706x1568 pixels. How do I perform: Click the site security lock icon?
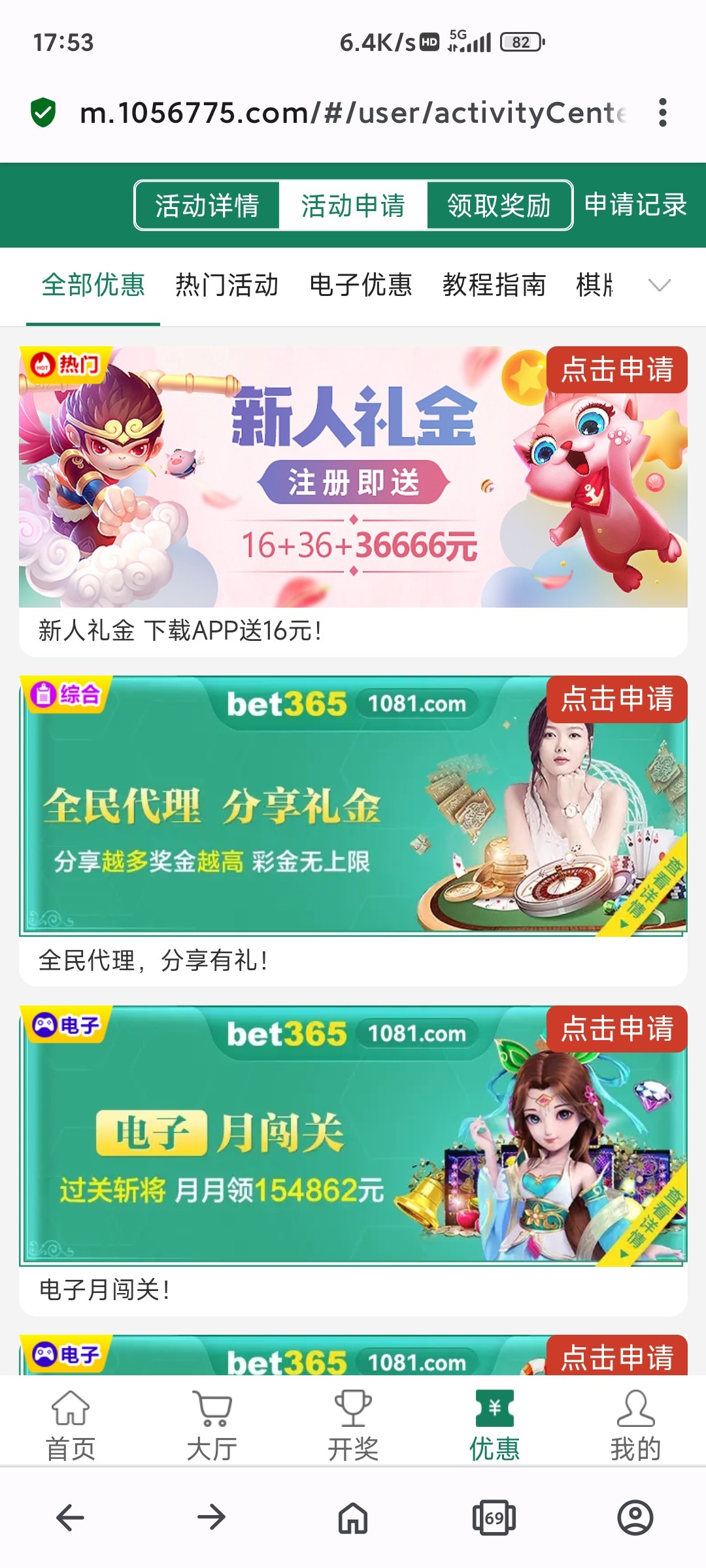pos(42,112)
